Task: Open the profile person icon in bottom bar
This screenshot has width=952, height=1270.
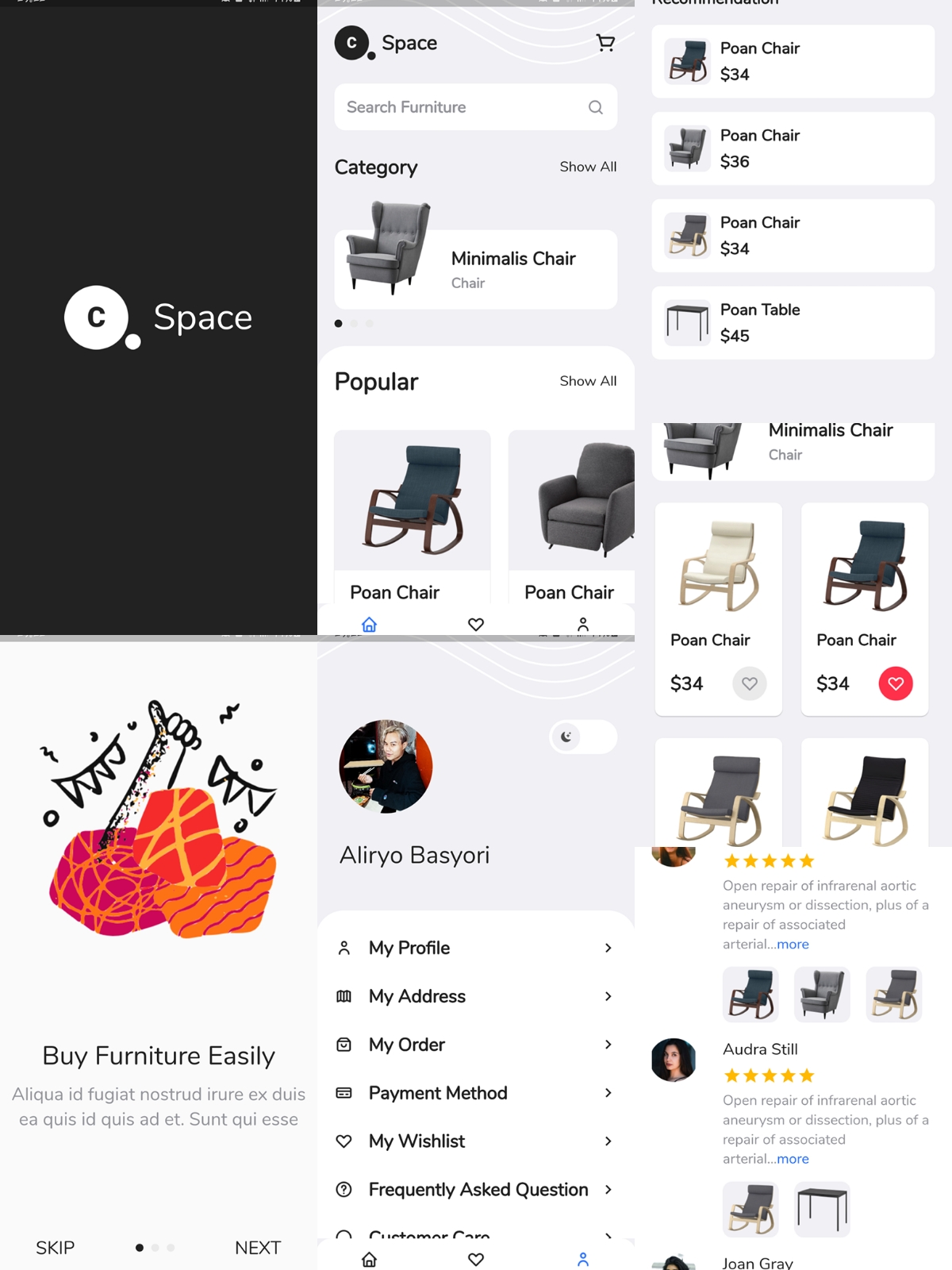Action: pyautogui.click(x=583, y=1260)
